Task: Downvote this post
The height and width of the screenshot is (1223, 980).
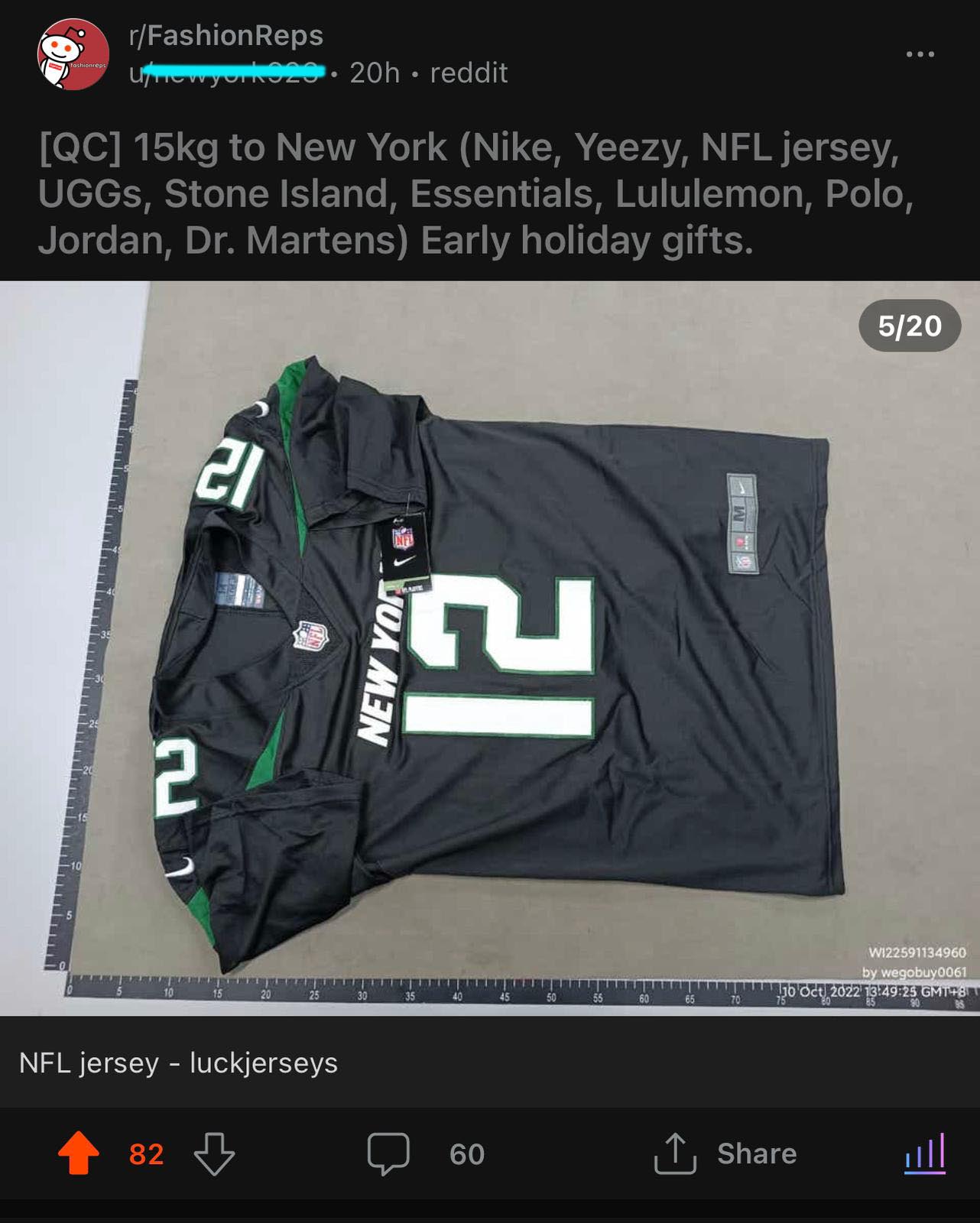Action: pyautogui.click(x=214, y=1153)
